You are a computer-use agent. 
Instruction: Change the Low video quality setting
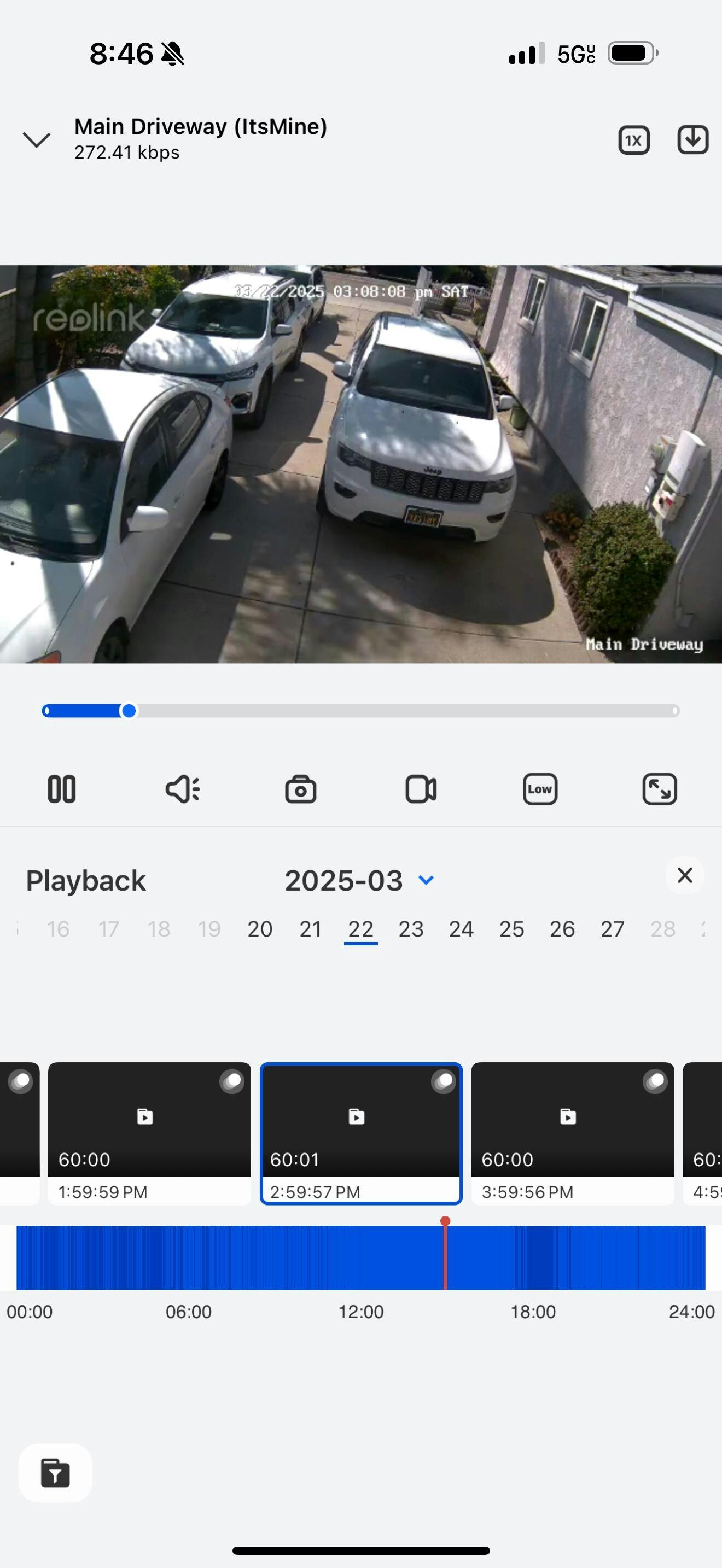click(540, 789)
